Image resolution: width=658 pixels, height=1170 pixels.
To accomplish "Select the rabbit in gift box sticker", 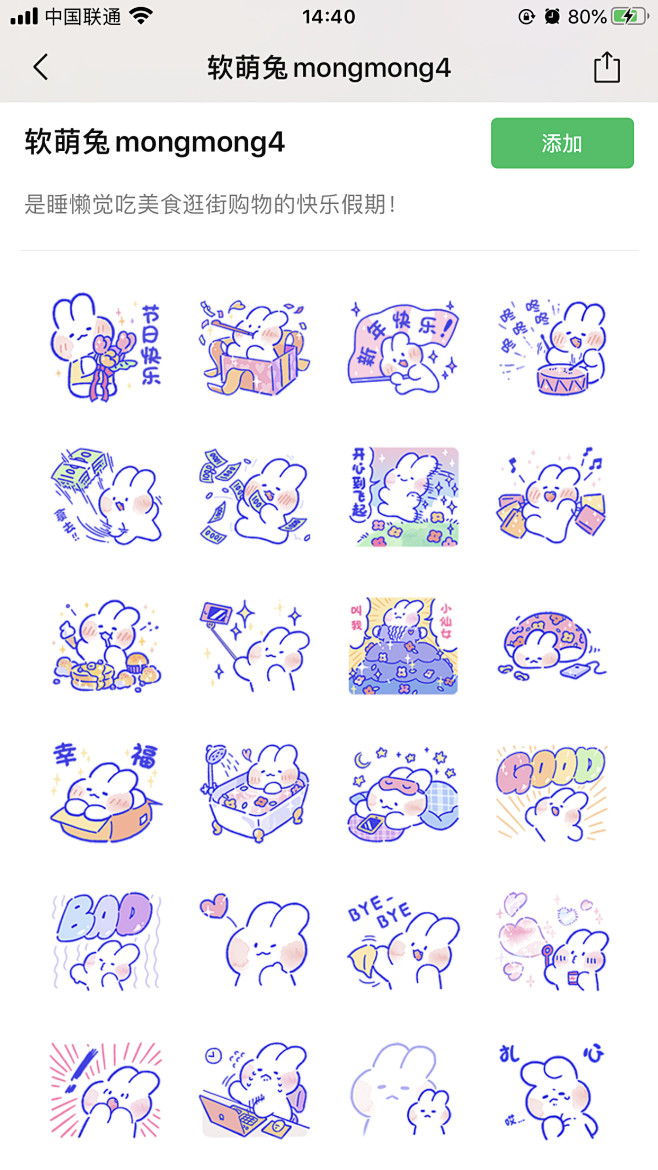I will [x=254, y=347].
